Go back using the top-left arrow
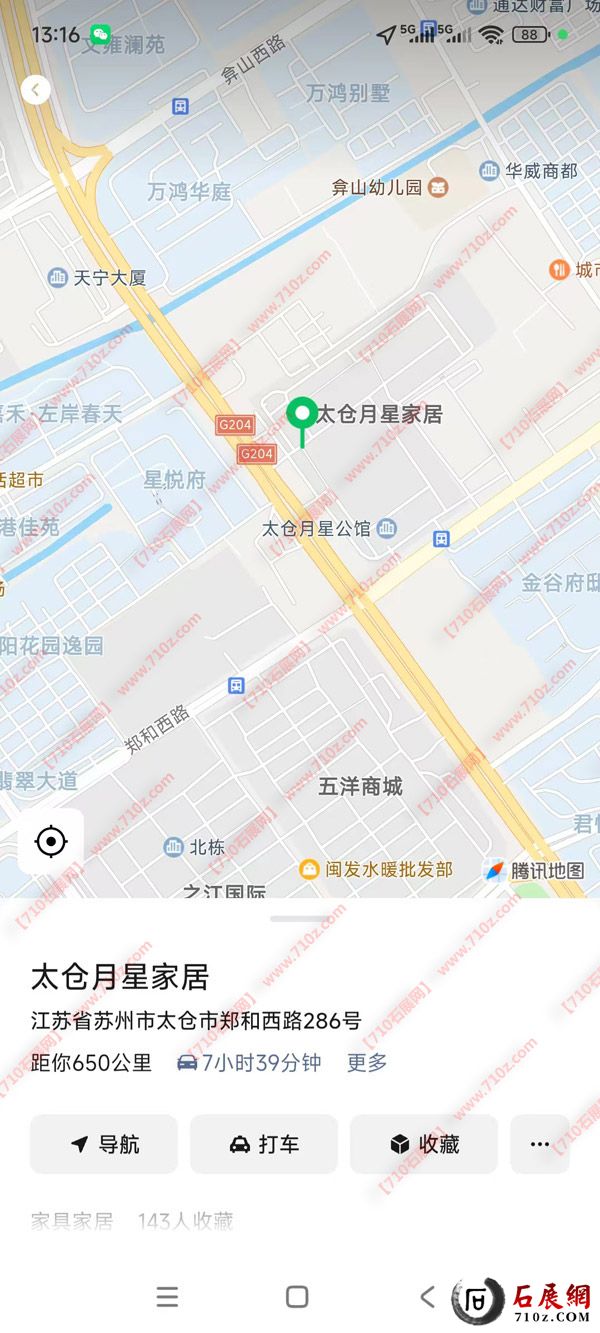 point(36,90)
